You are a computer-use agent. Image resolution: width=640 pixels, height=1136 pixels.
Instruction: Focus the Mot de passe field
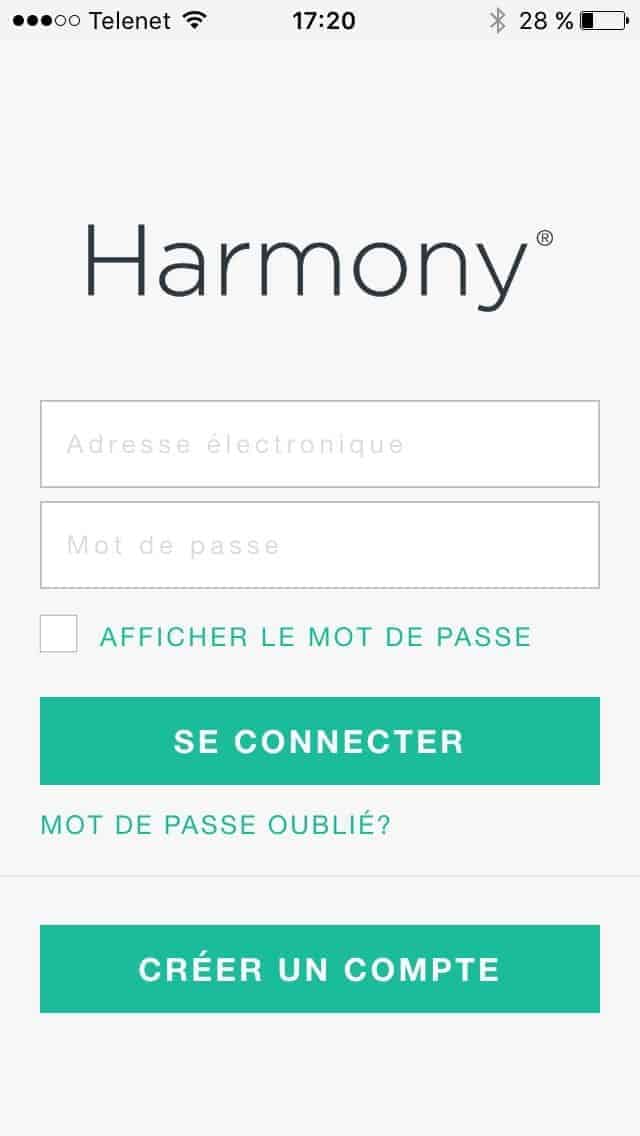coord(319,545)
